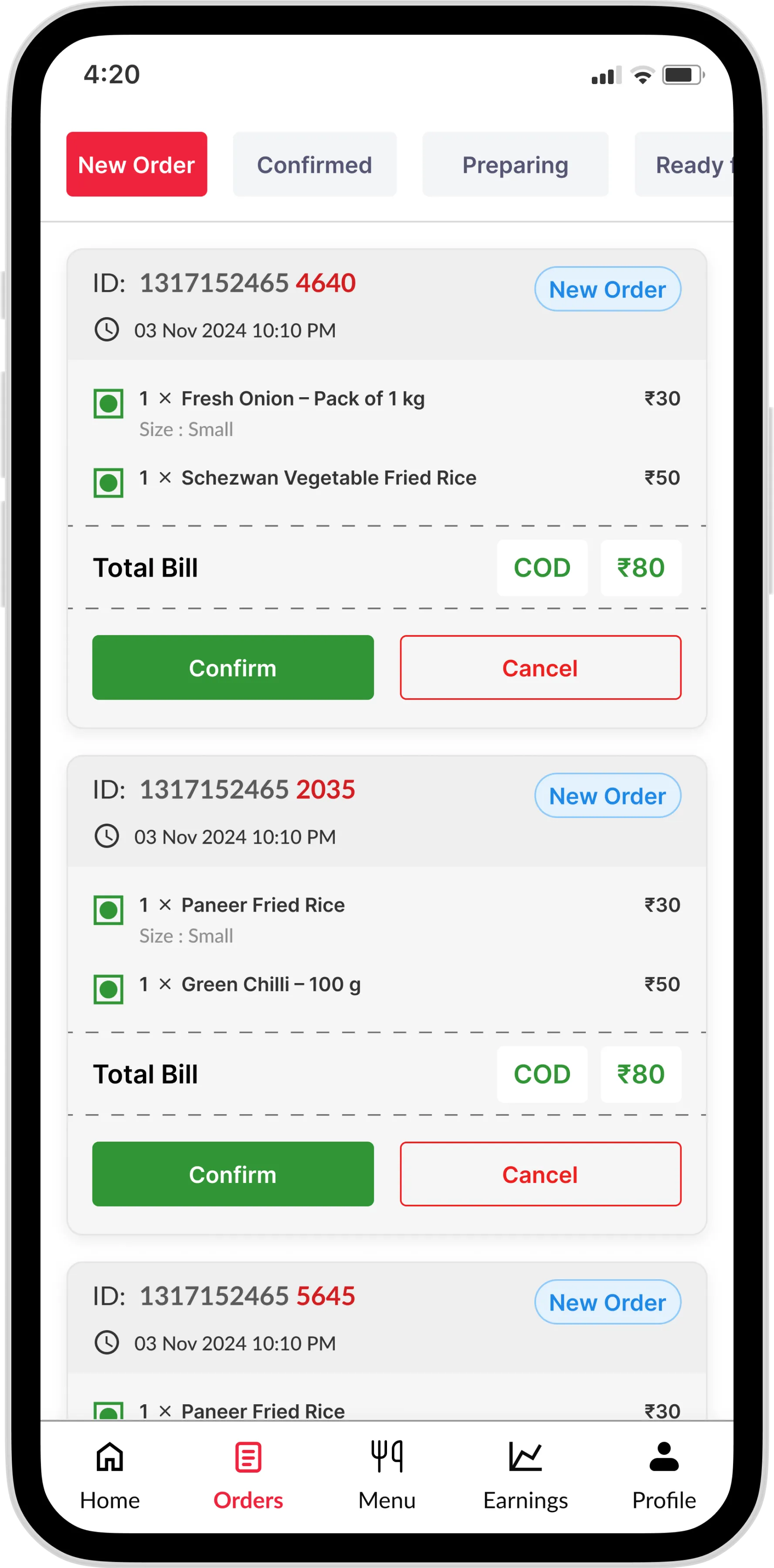Switch to the Preparing tab
The height and width of the screenshot is (1568, 774).
point(515,164)
